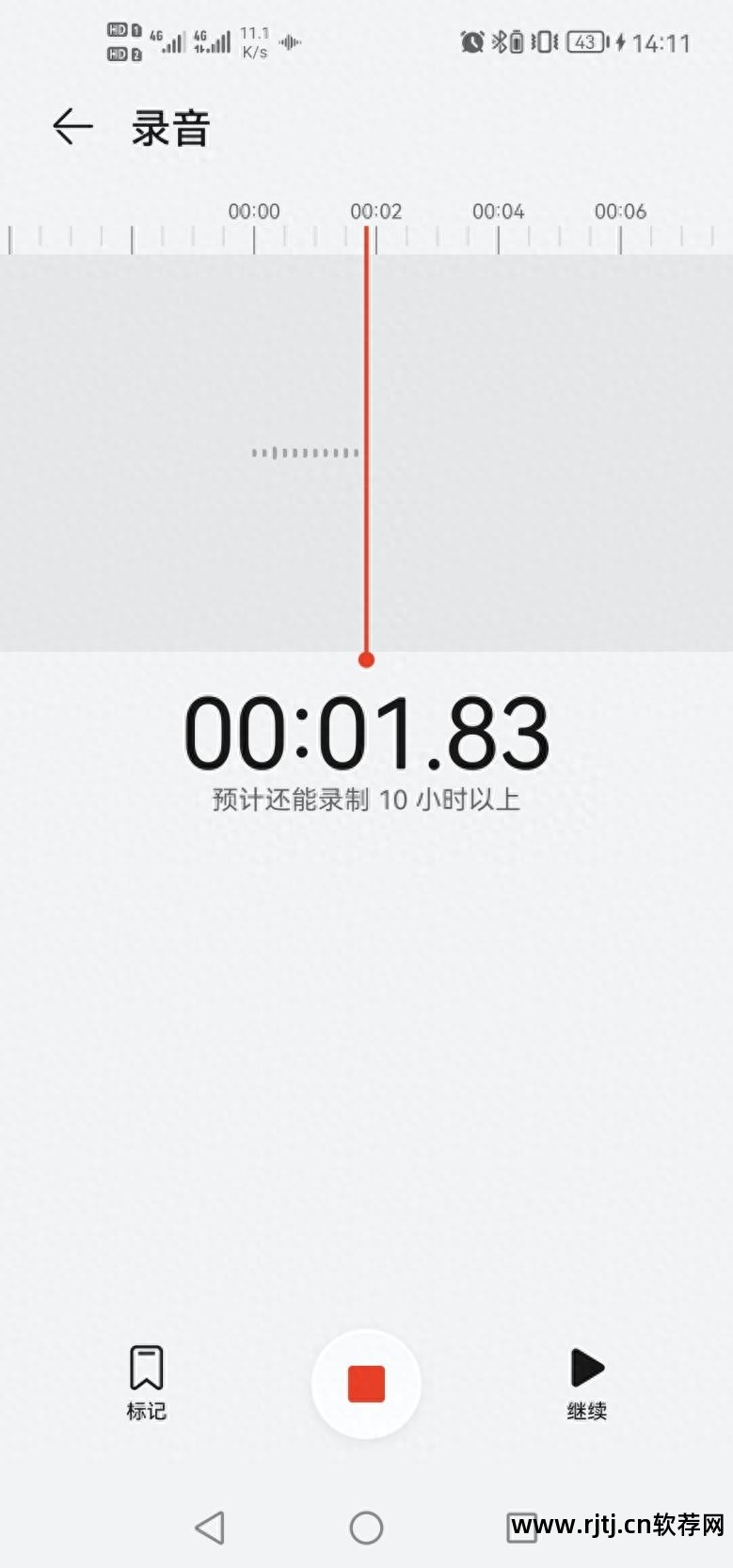Go back from the 录音 screen

tap(72, 126)
